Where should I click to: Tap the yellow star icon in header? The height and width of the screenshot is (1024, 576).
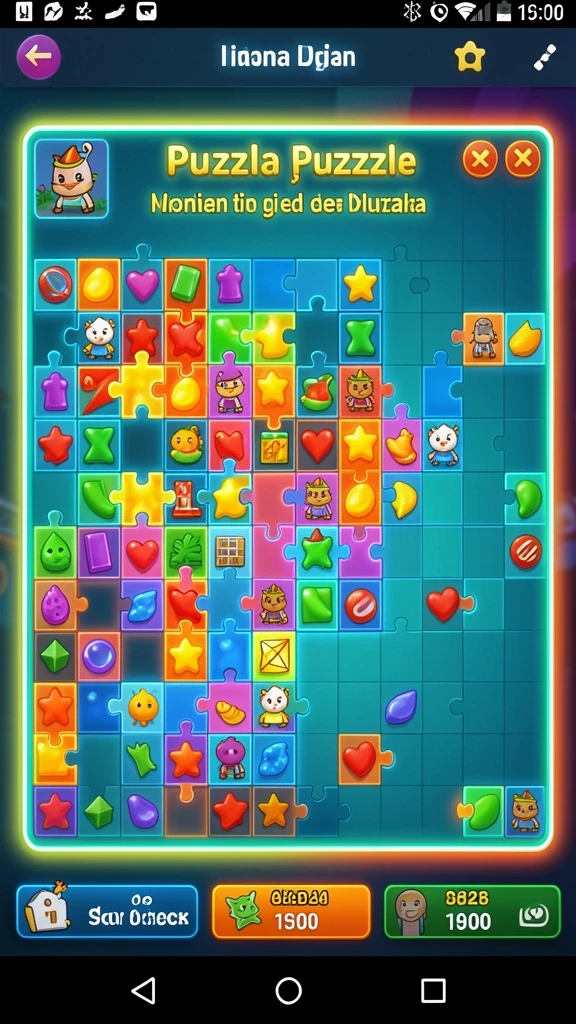point(470,57)
